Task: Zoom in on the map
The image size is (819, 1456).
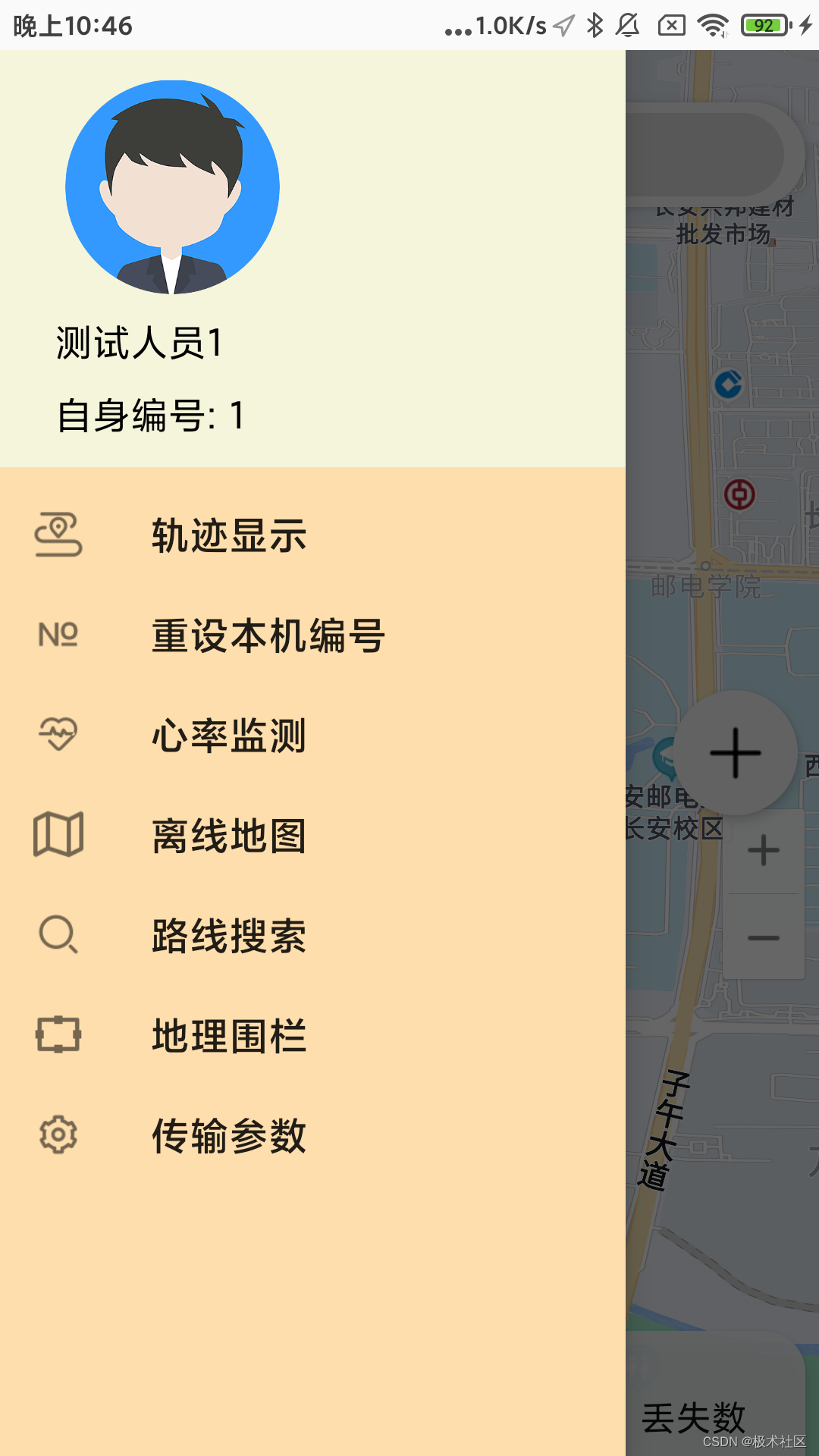Action: tap(763, 851)
